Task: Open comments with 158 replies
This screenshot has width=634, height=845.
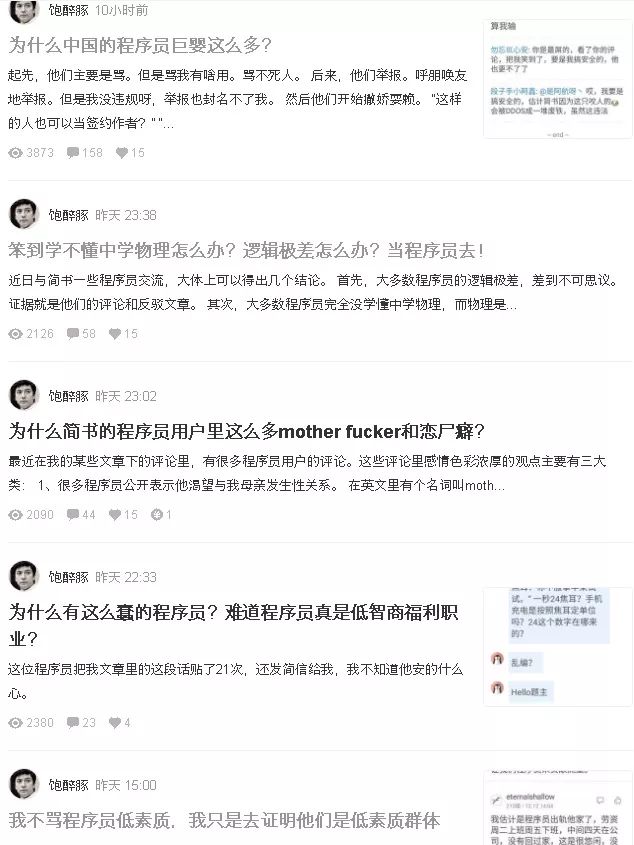Action: click(85, 153)
